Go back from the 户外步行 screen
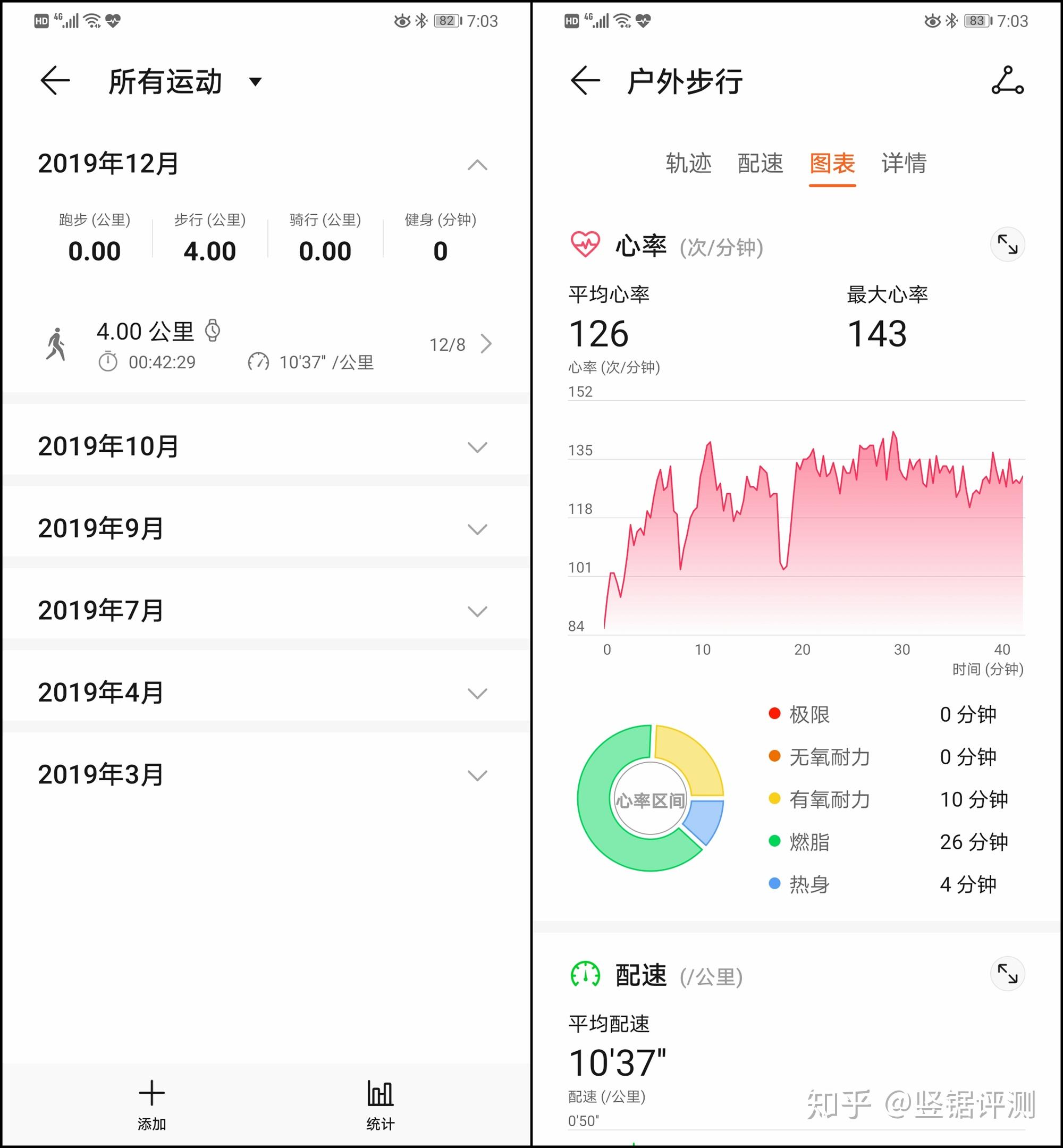Screen dimensions: 1063x1148 click(x=586, y=81)
